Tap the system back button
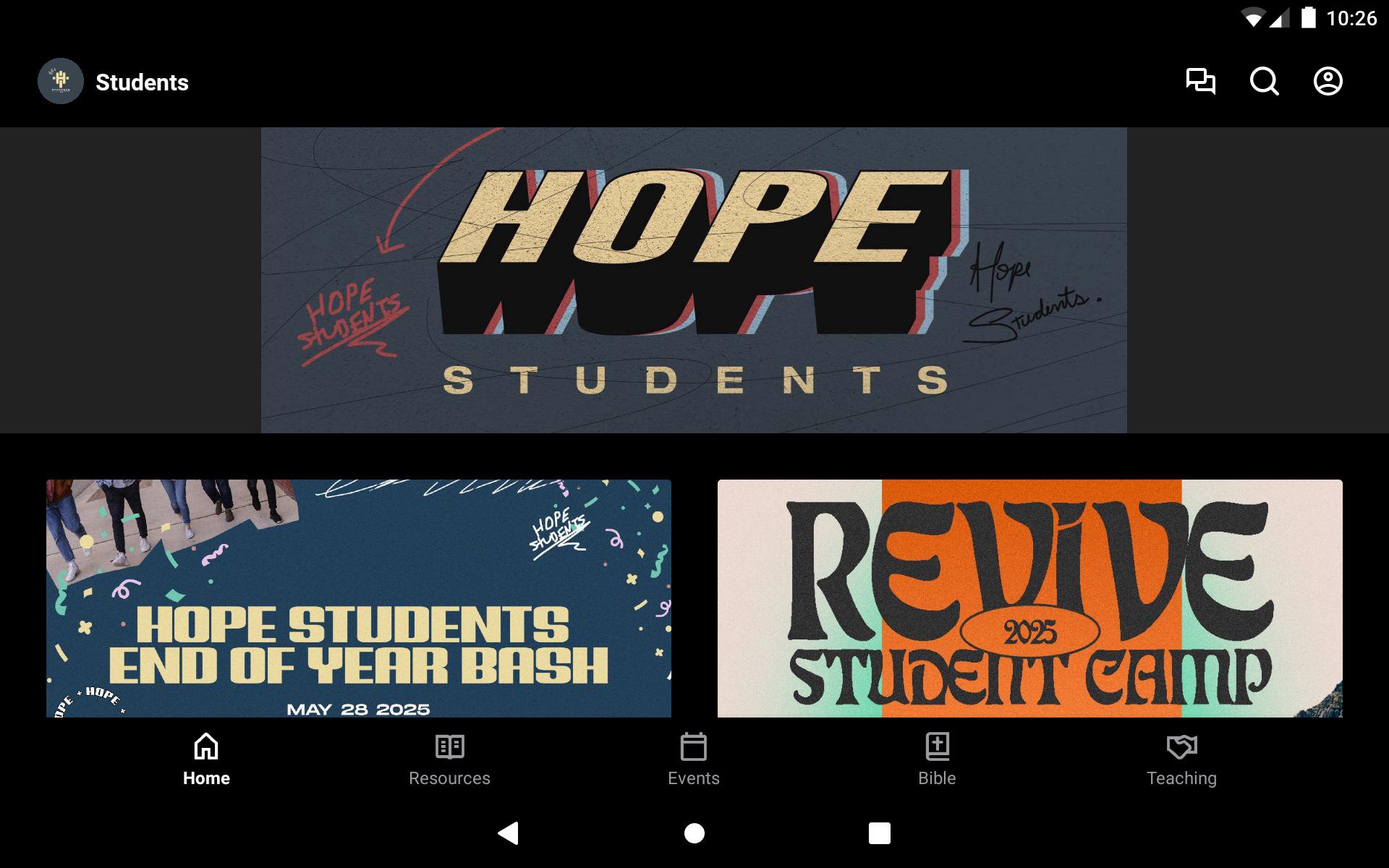This screenshot has height=868, width=1389. 509,833
